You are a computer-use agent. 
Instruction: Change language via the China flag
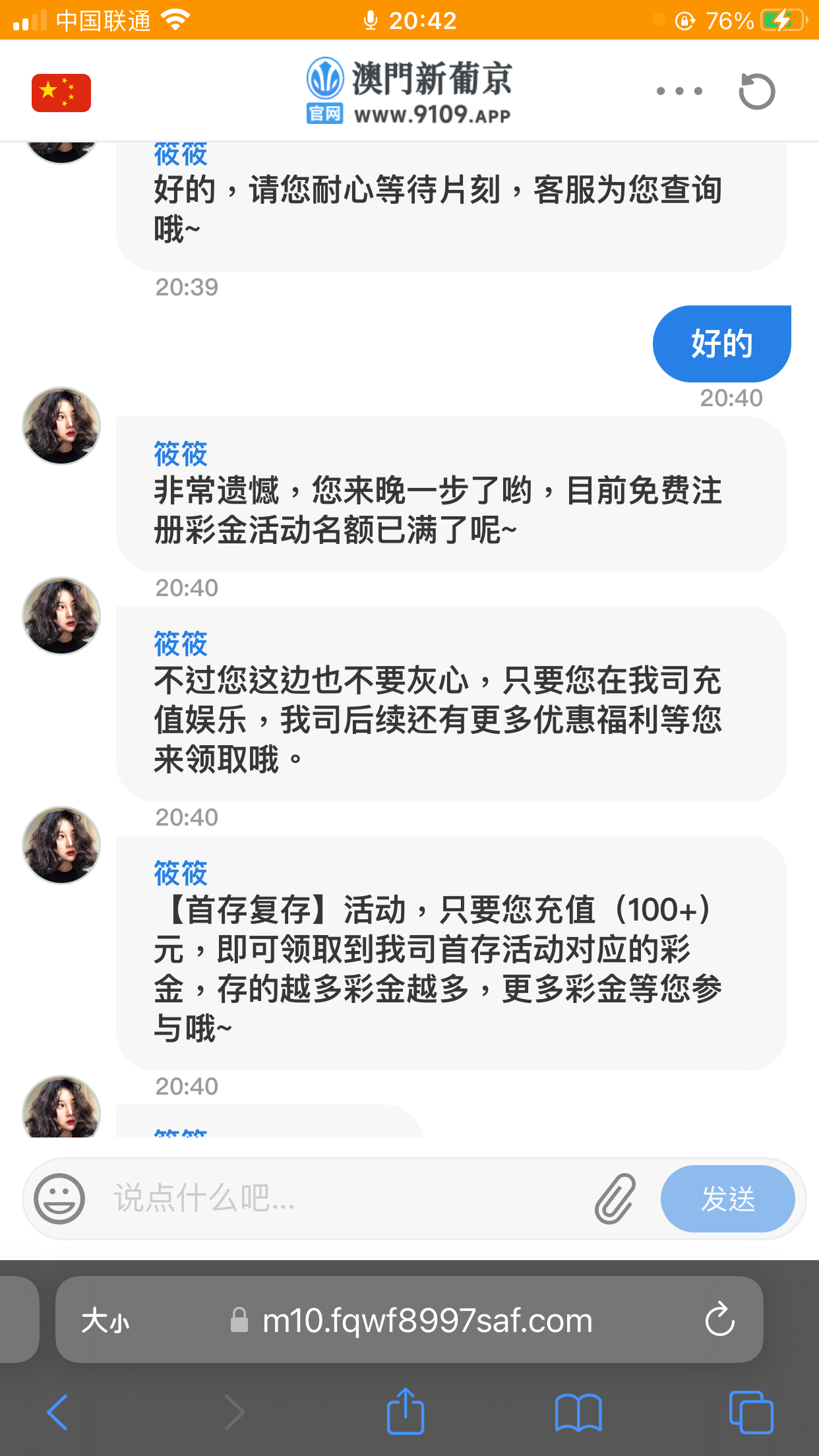(x=61, y=93)
